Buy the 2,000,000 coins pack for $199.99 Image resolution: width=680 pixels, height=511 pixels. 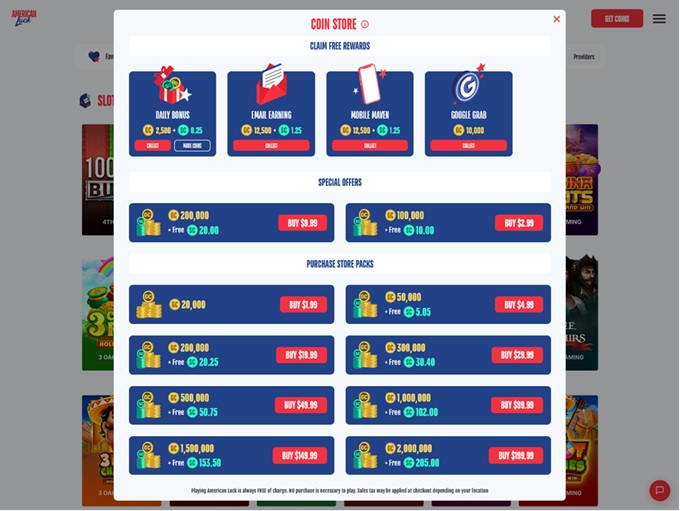pyautogui.click(x=516, y=456)
